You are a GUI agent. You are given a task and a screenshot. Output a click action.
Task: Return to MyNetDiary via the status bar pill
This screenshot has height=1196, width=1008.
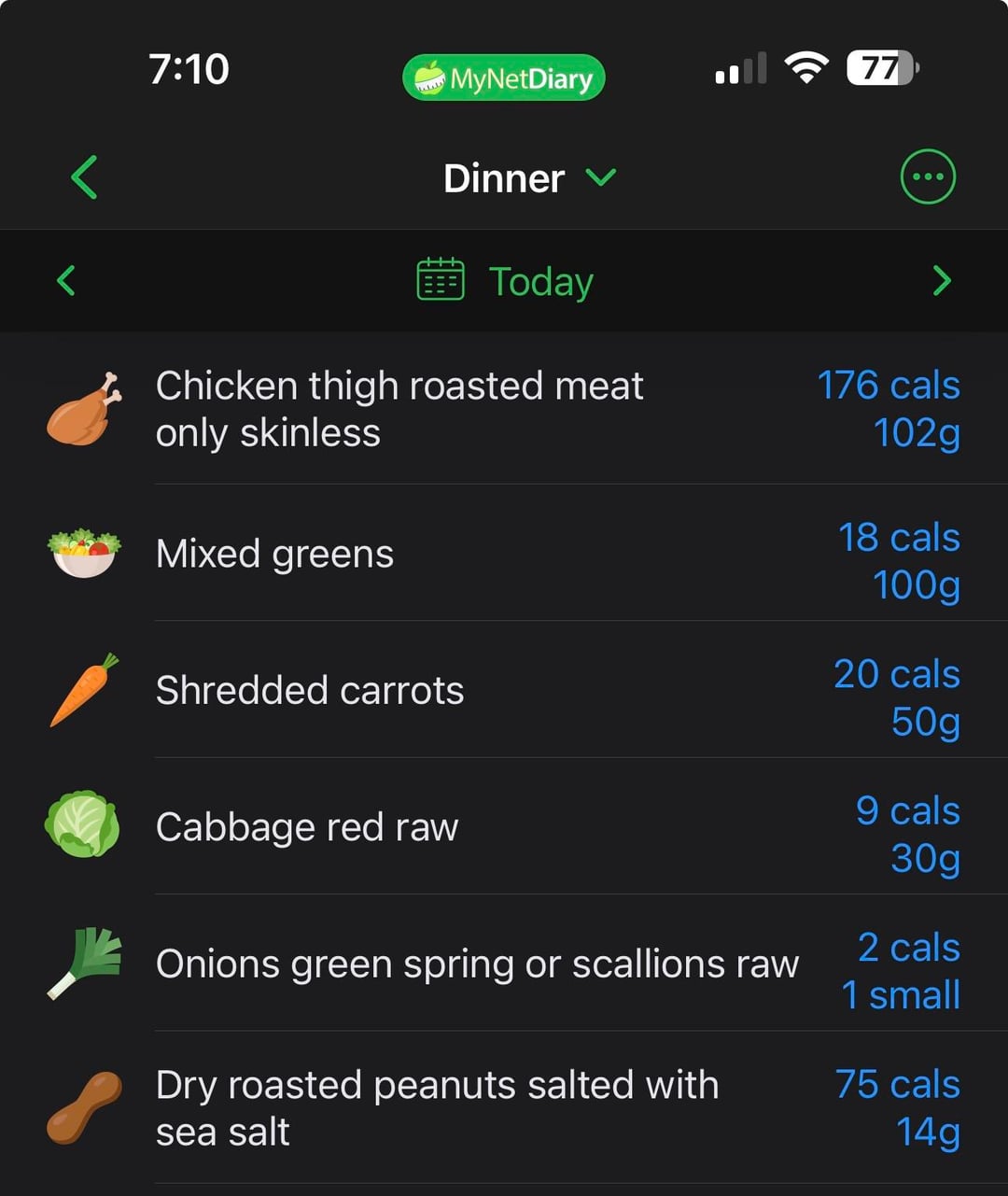(x=504, y=77)
